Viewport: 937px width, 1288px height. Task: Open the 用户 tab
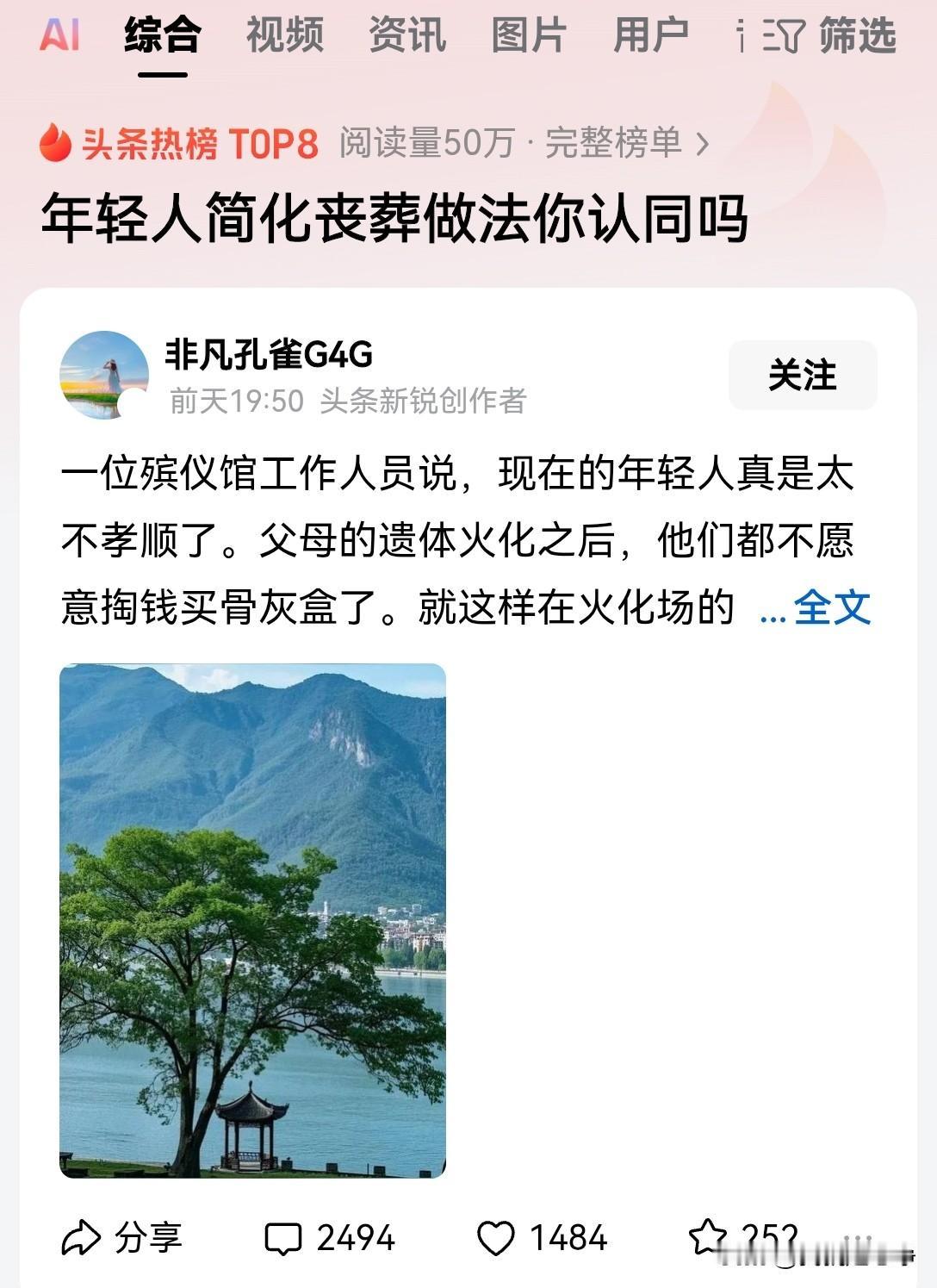point(651,36)
